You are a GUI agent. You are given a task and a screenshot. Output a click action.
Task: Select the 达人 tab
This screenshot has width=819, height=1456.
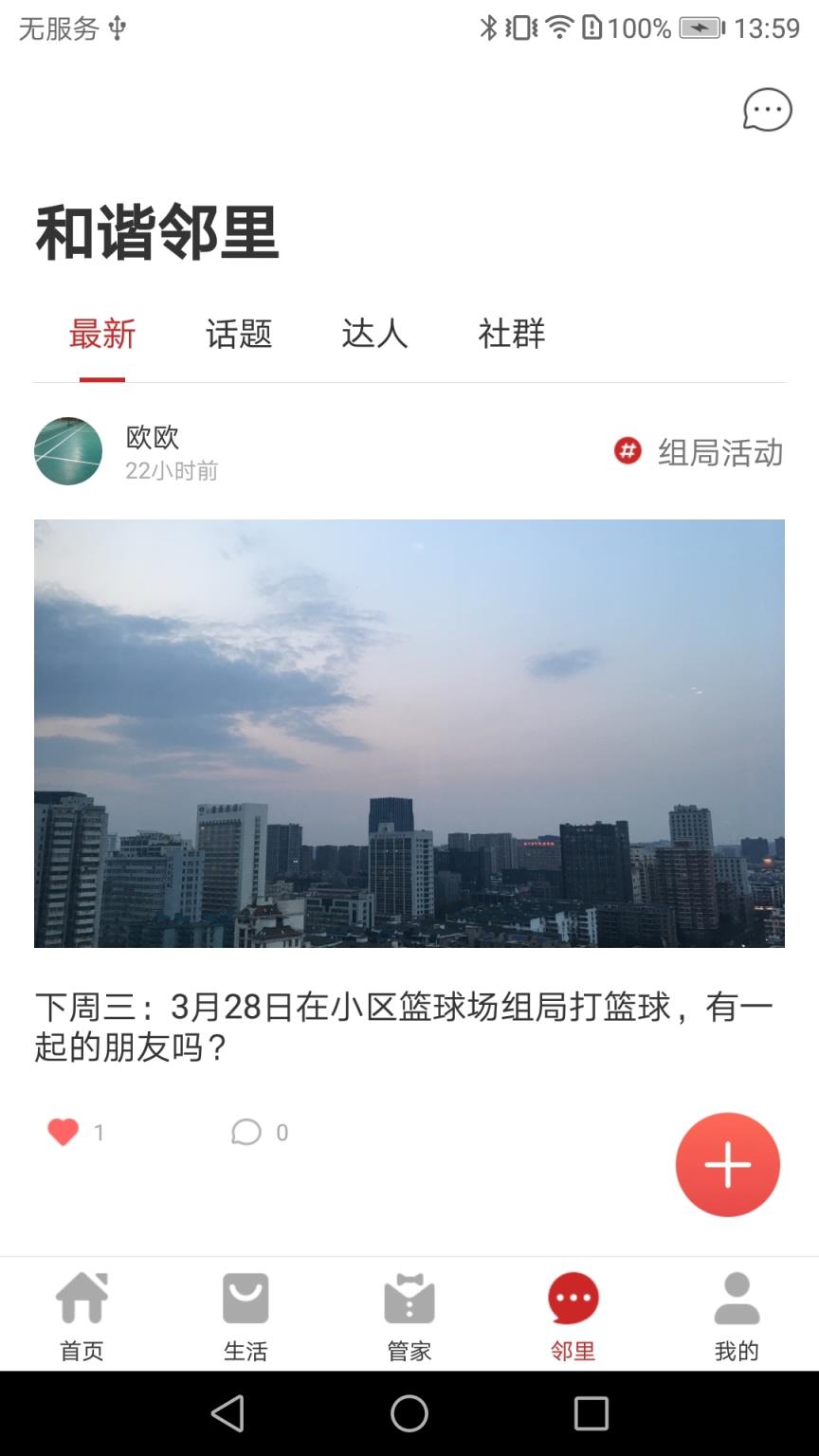(x=375, y=335)
